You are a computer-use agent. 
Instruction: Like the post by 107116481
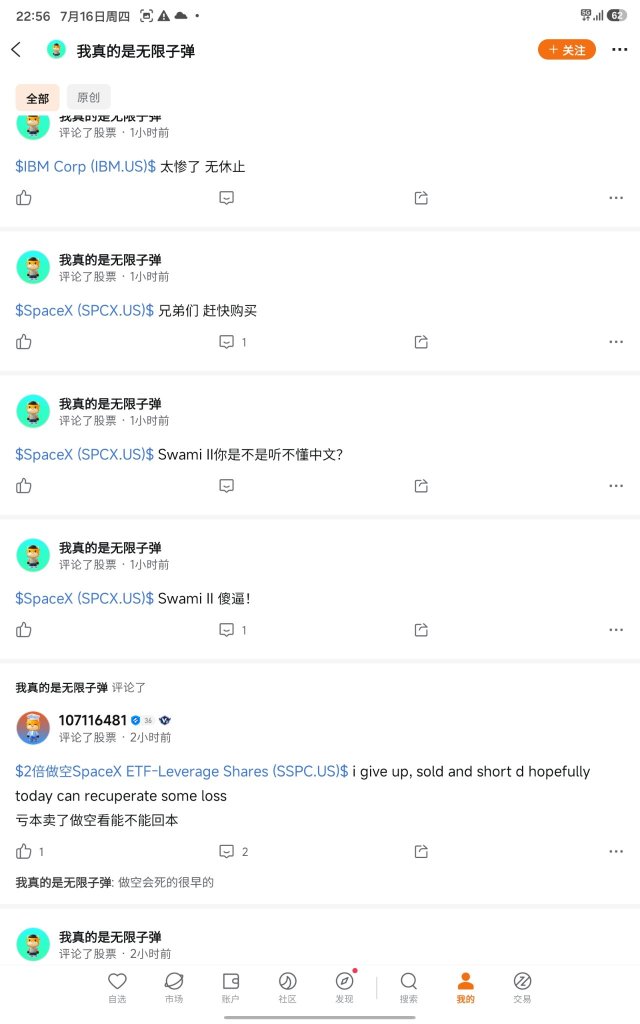point(24,852)
